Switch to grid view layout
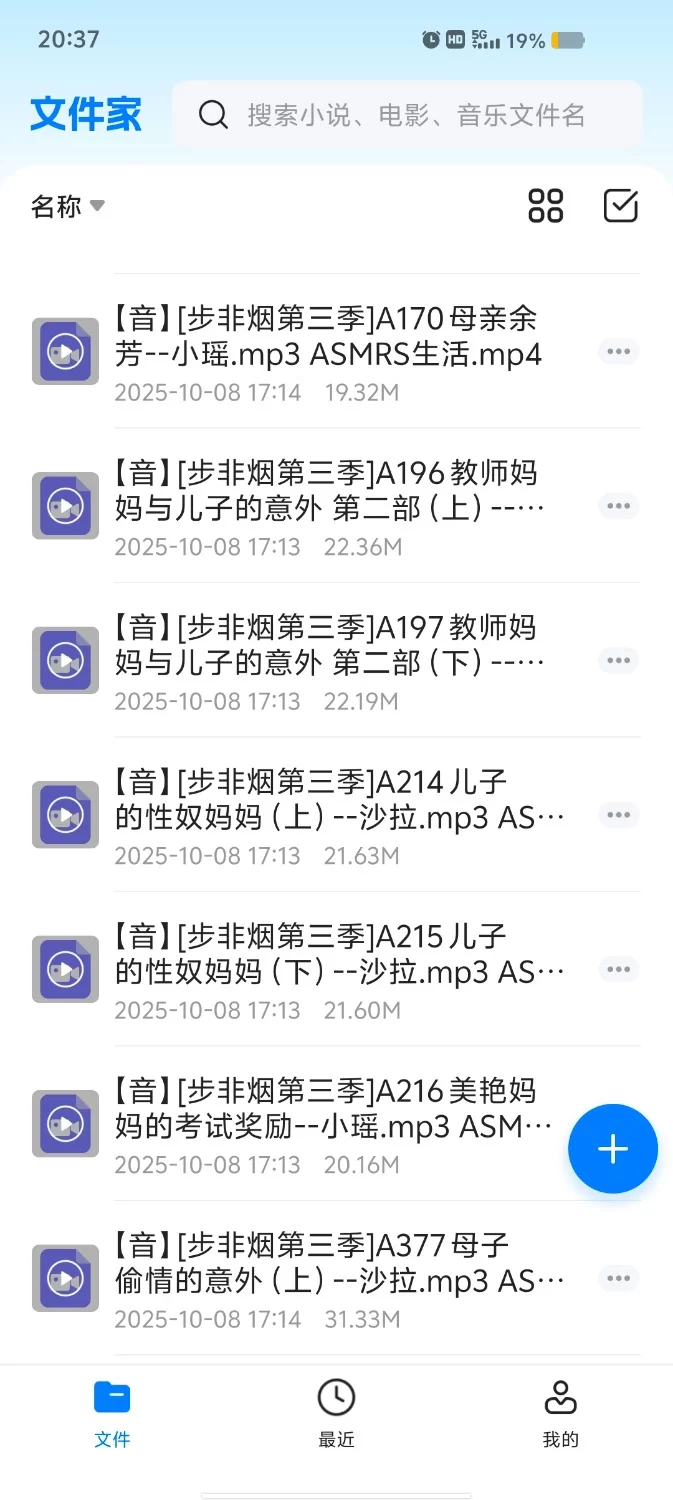 (546, 206)
